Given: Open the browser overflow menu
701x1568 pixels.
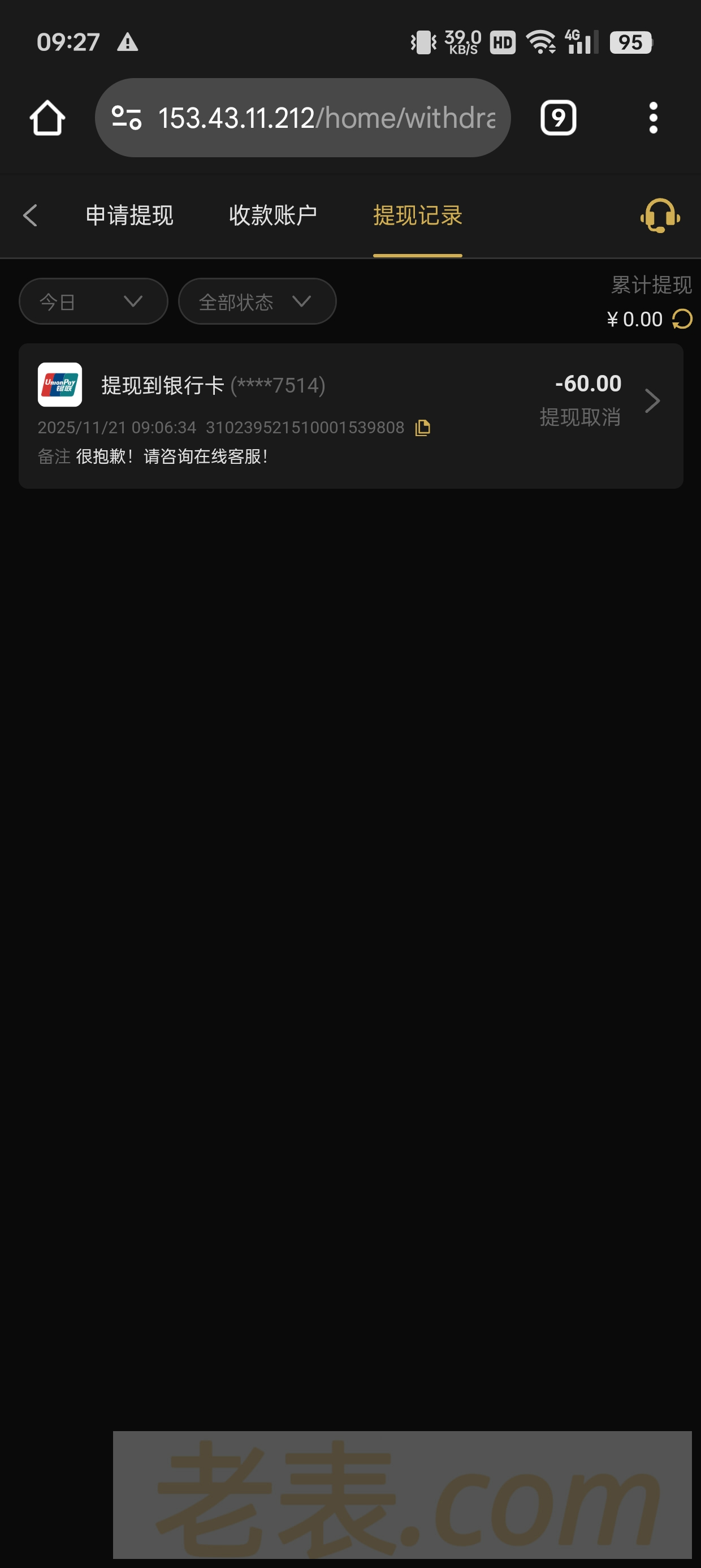Looking at the screenshot, I should tap(653, 118).
